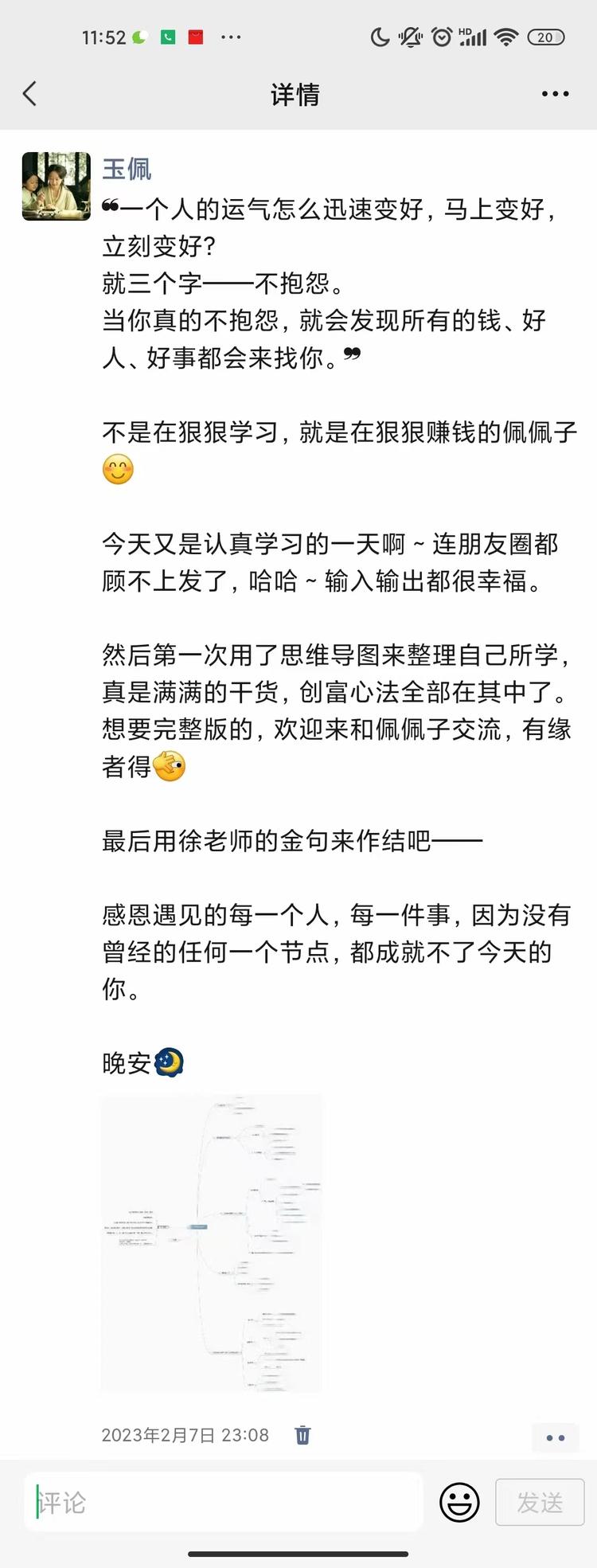
Task: Open the emoji picker
Action: pos(460,1503)
